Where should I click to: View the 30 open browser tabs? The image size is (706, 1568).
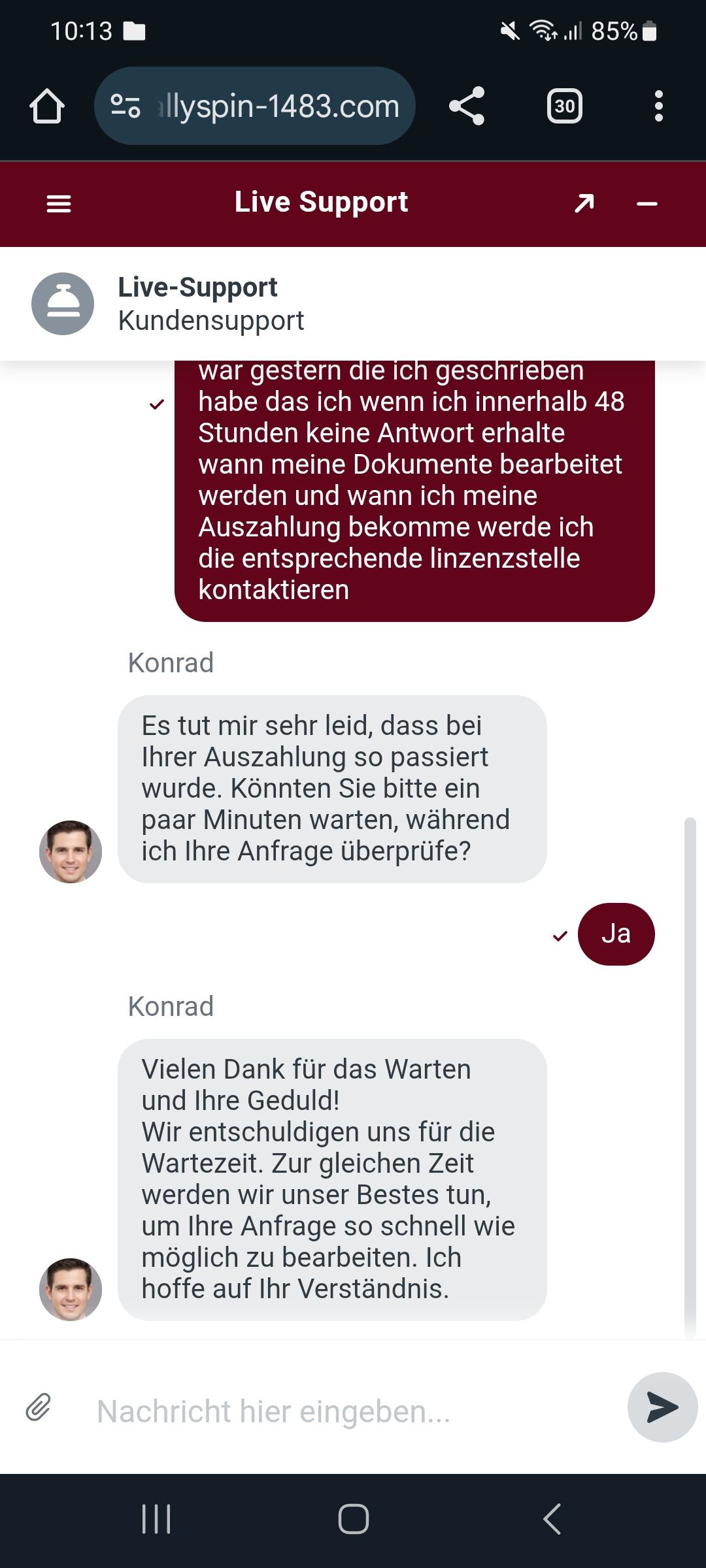point(564,106)
